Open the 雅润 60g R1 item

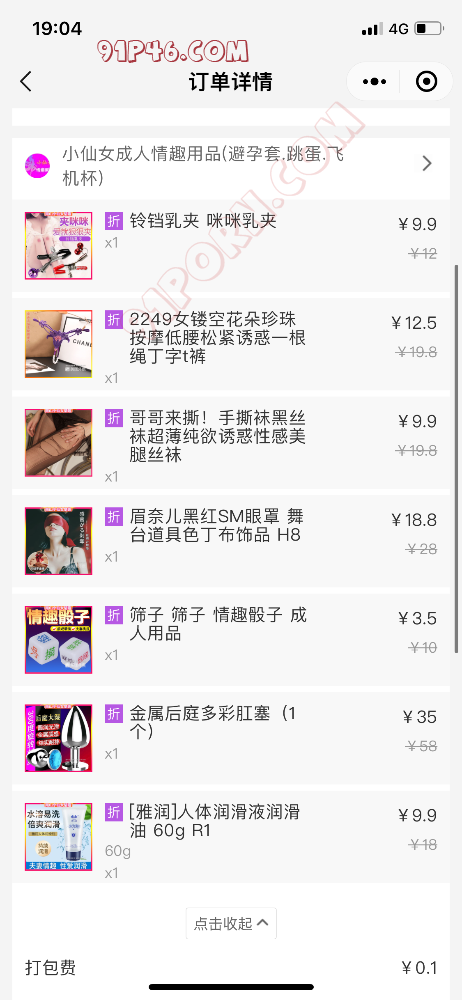coord(231,838)
